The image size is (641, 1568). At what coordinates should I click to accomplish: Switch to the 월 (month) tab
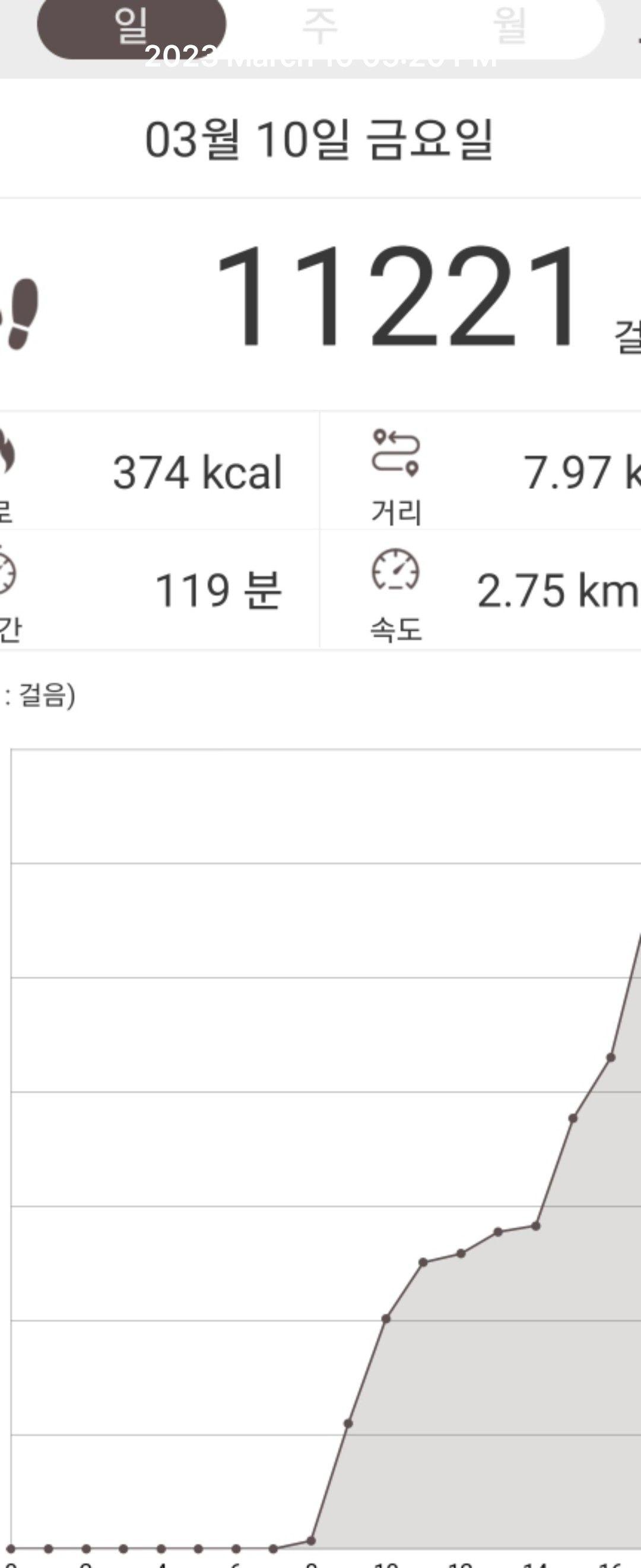509,26
